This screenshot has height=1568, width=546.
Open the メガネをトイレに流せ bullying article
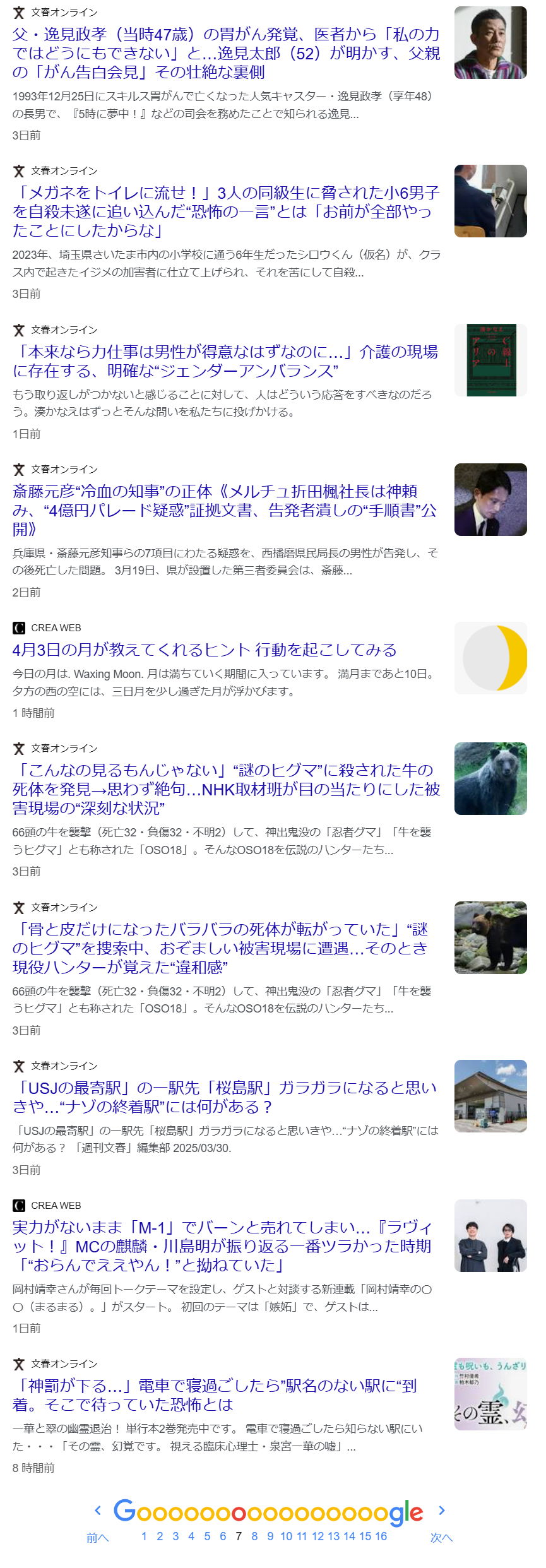[226, 212]
